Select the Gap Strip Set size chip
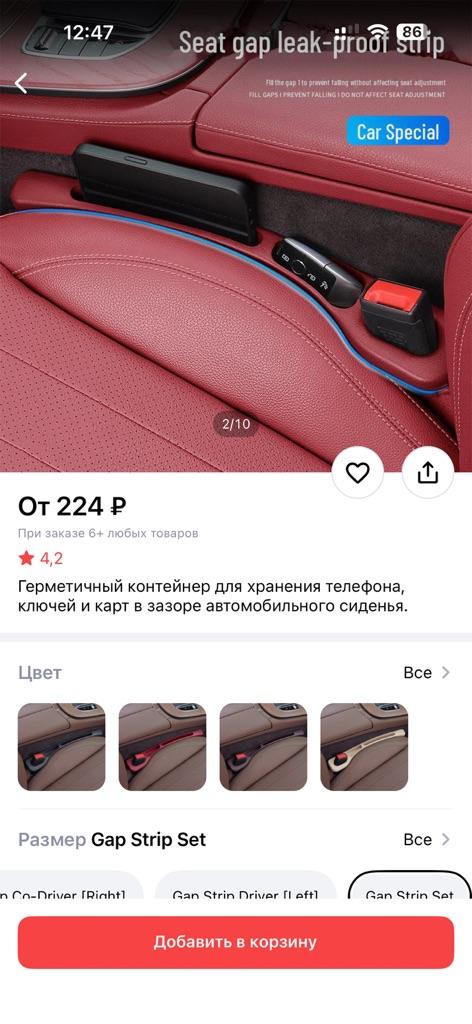The height and width of the screenshot is (1024, 472). [410, 886]
